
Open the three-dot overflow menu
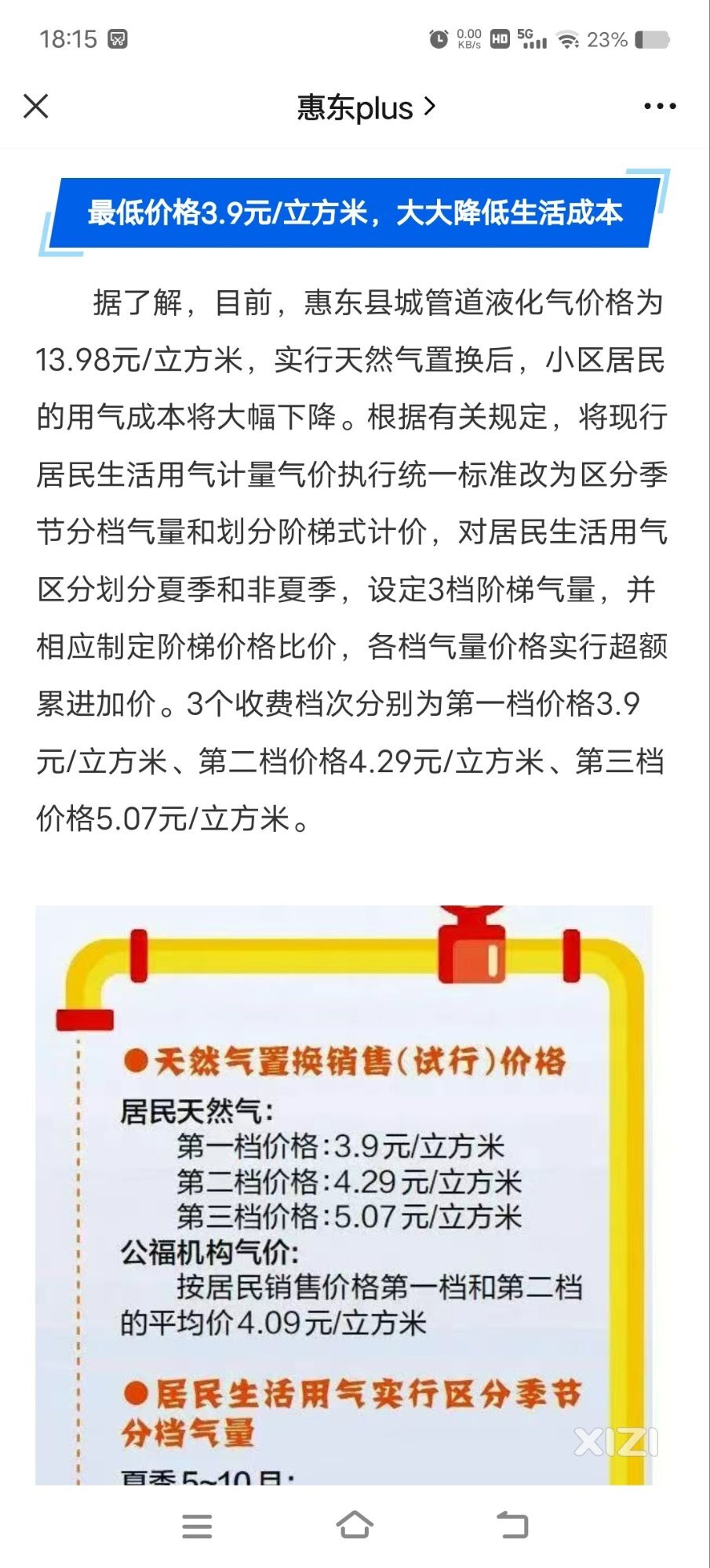pos(659,107)
